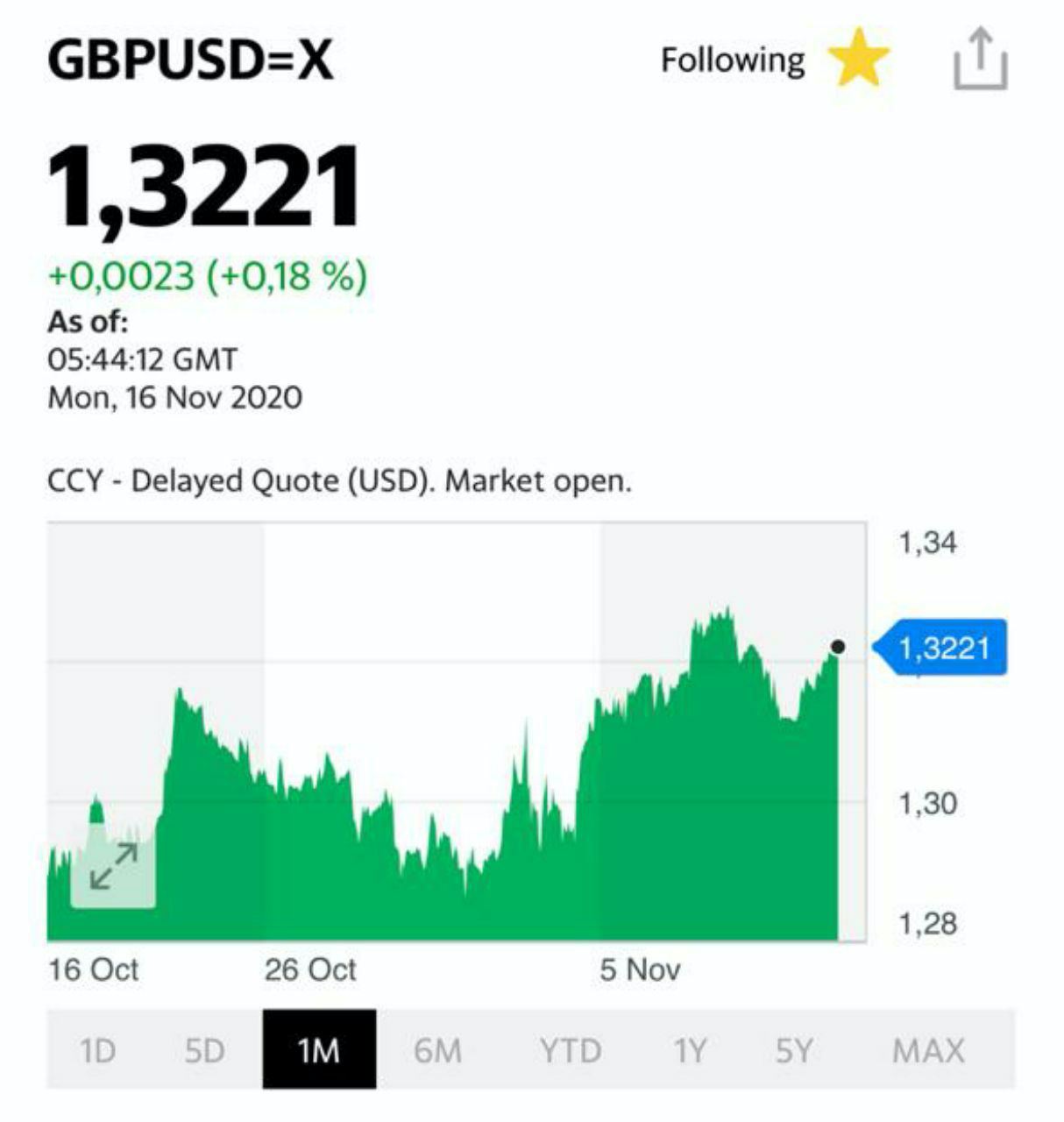Switch chart range to 1D
1064x1122 pixels.
(x=97, y=1049)
